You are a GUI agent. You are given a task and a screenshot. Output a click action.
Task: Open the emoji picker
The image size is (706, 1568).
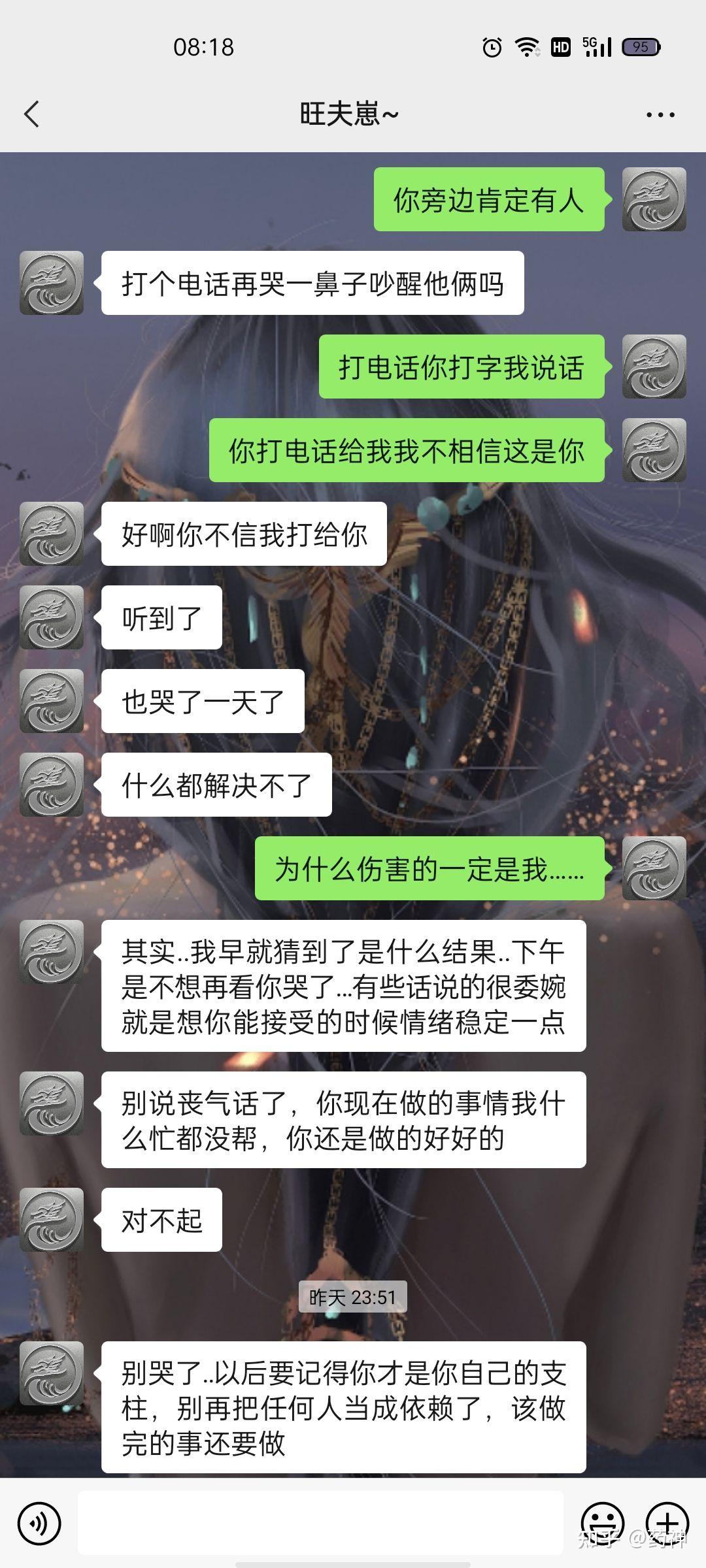(602, 1524)
